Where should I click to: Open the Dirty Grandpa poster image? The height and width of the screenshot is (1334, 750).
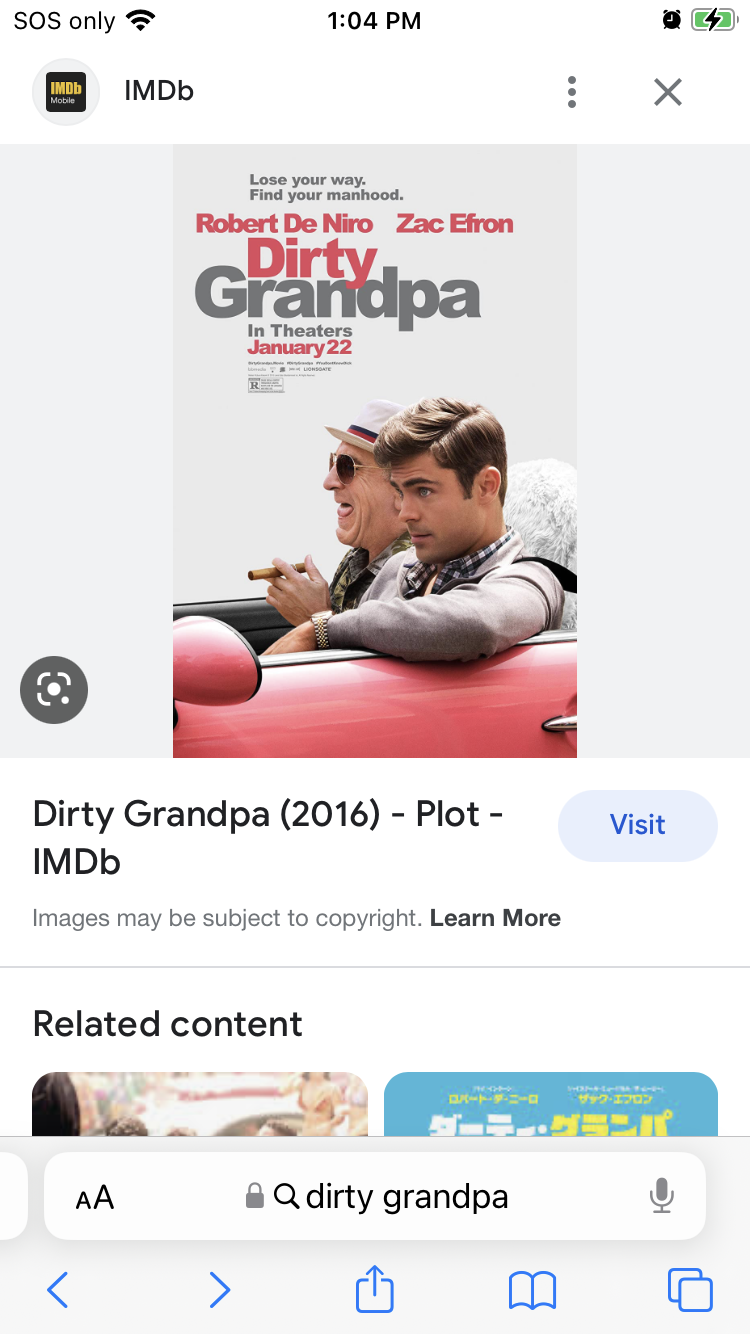[x=375, y=450]
